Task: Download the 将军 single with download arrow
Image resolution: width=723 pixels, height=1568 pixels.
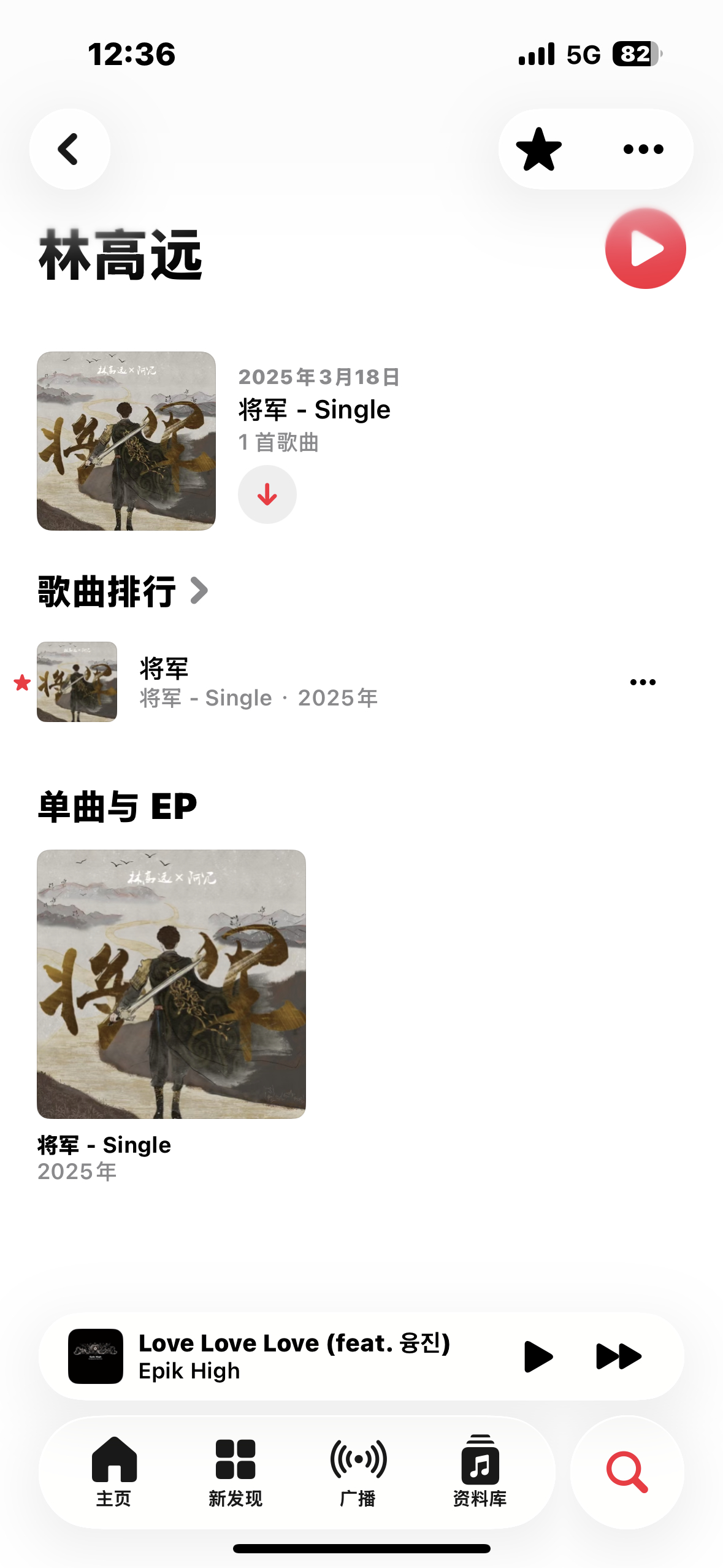Action: (267, 494)
